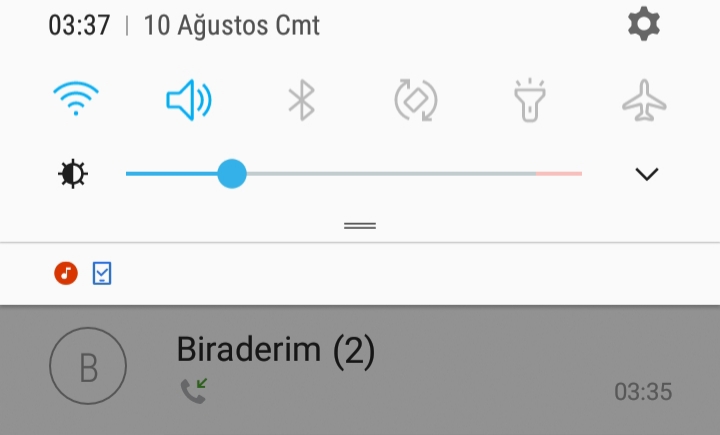The width and height of the screenshot is (720, 435).
Task: Enable airplane mode
Action: [x=644, y=100]
